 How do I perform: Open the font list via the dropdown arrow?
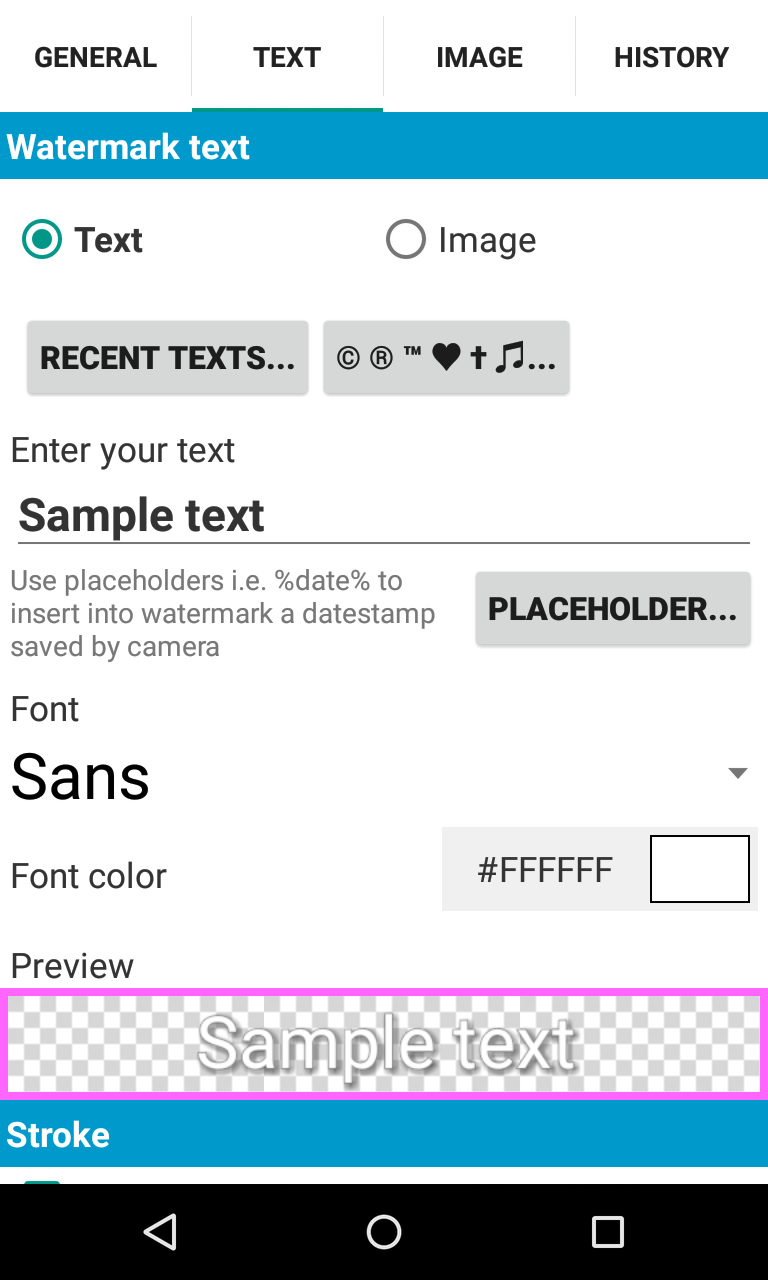[x=737, y=772]
